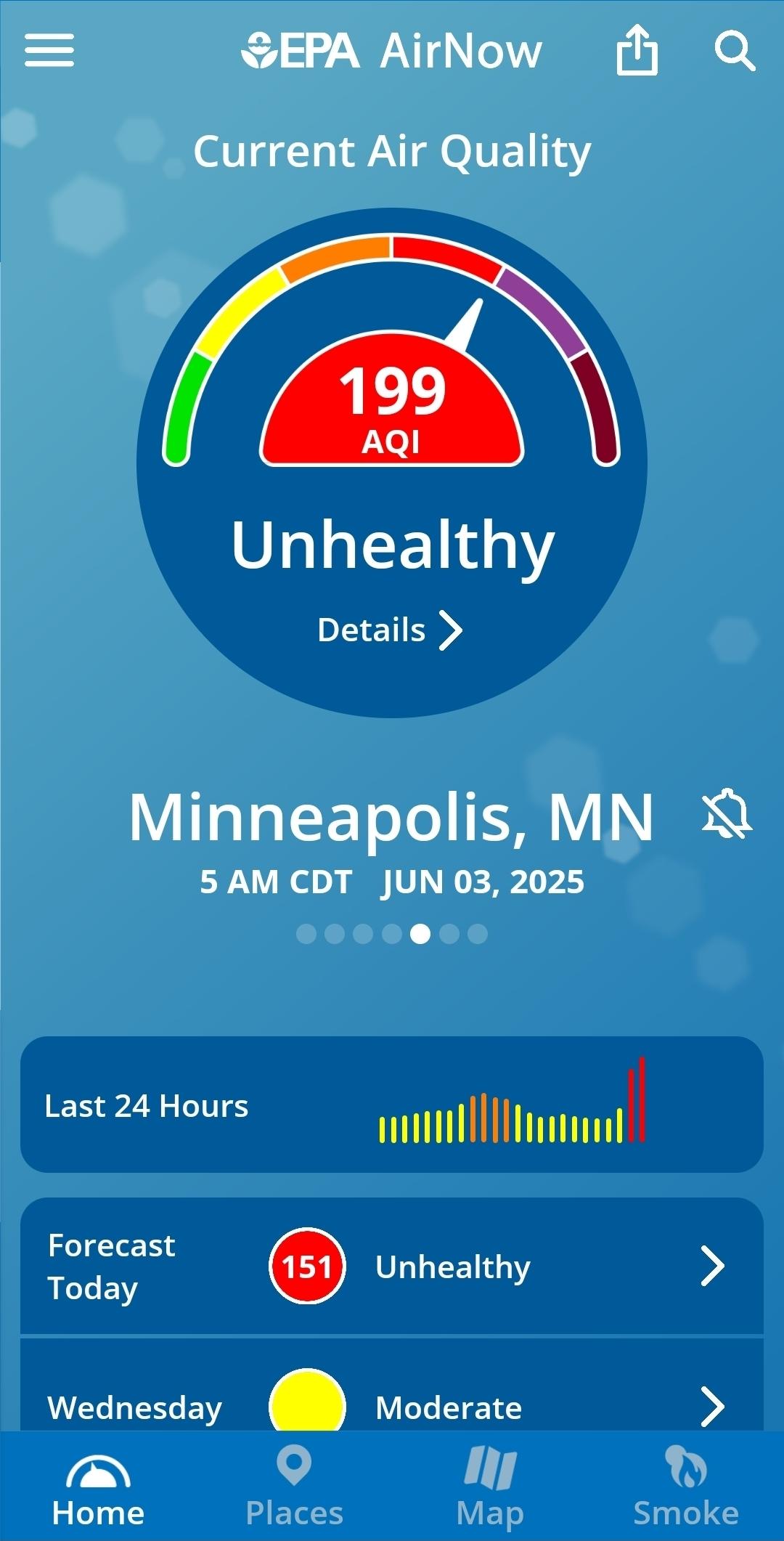Select the first location page dot

point(306,934)
